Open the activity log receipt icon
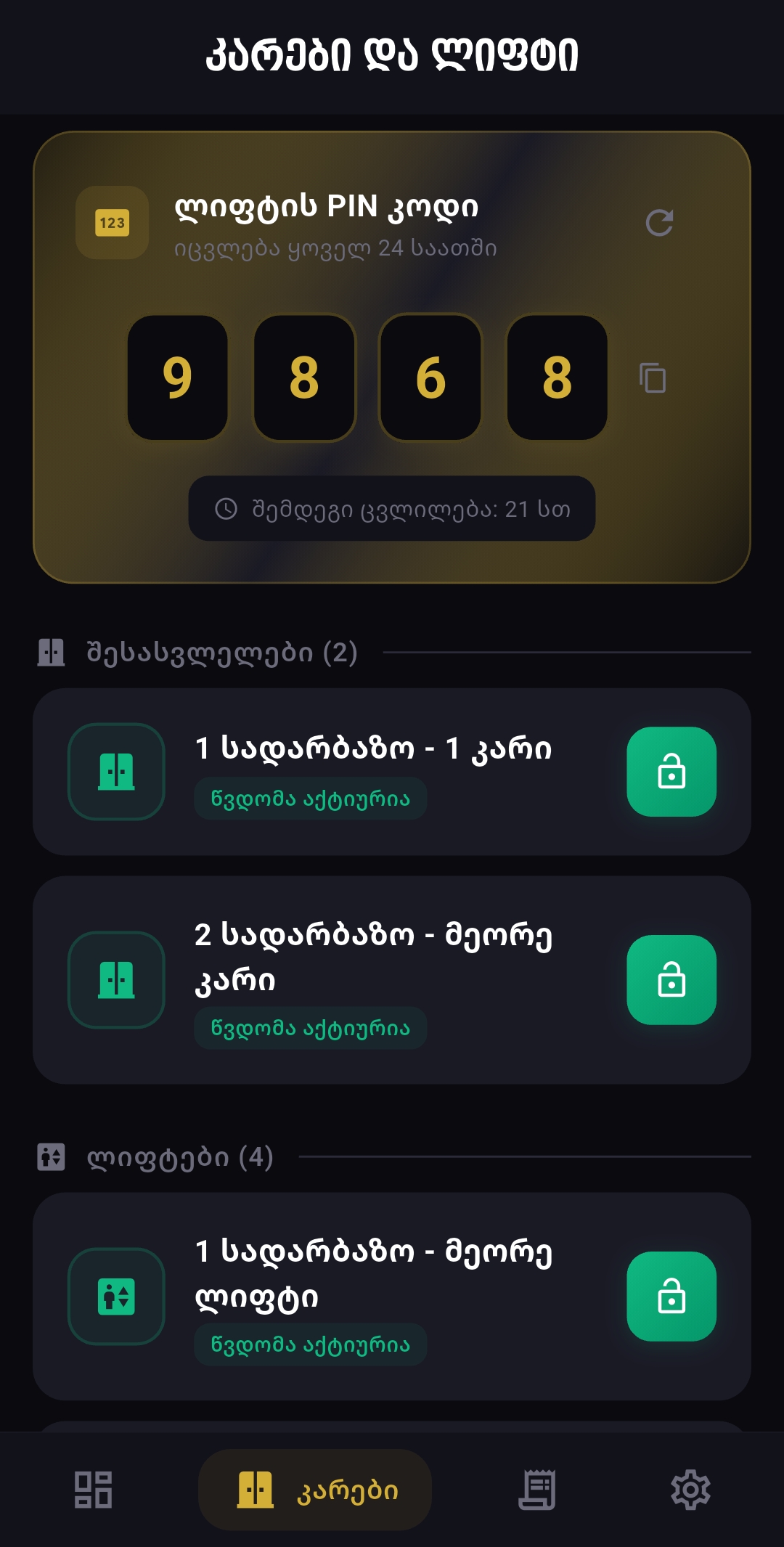This screenshot has width=784, height=1547. [x=538, y=1490]
